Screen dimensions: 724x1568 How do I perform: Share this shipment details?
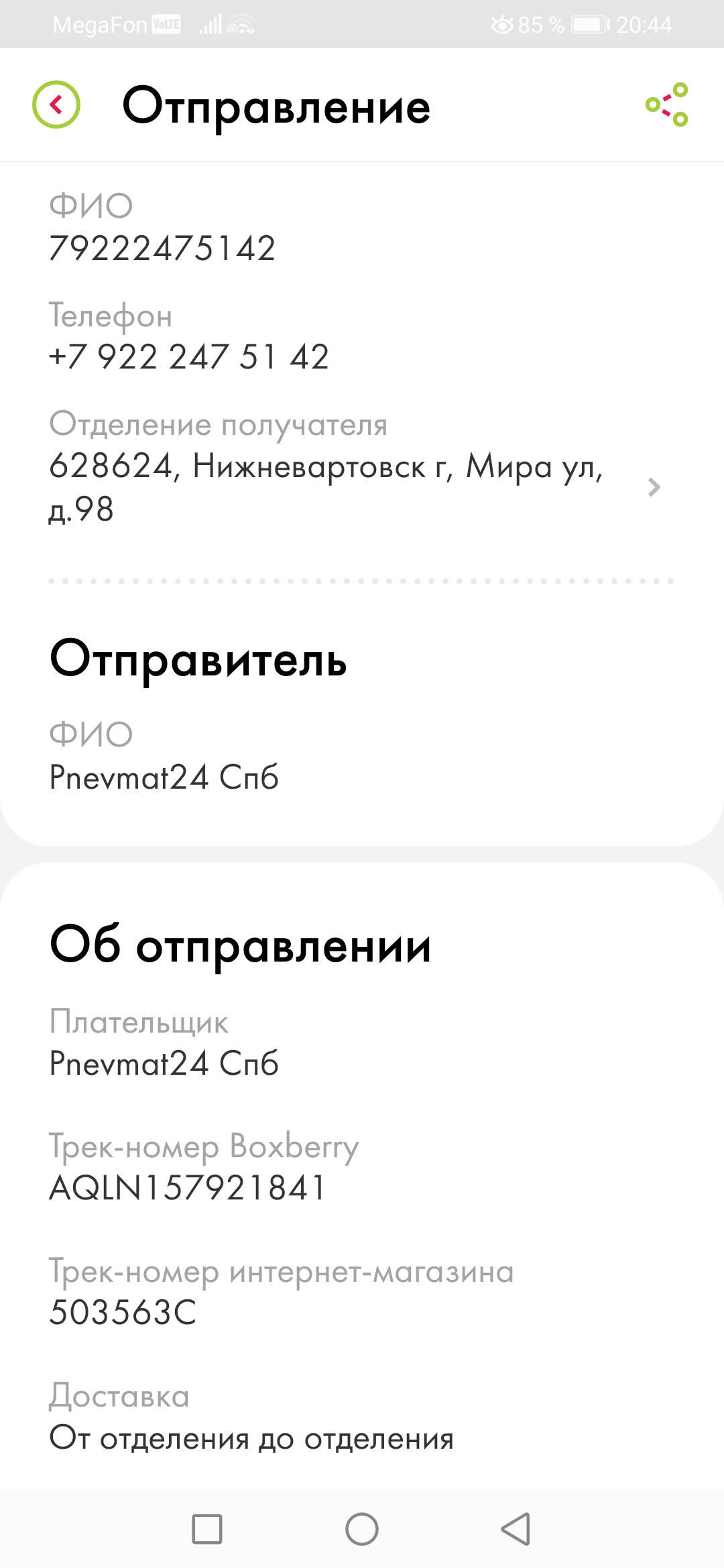tap(667, 105)
